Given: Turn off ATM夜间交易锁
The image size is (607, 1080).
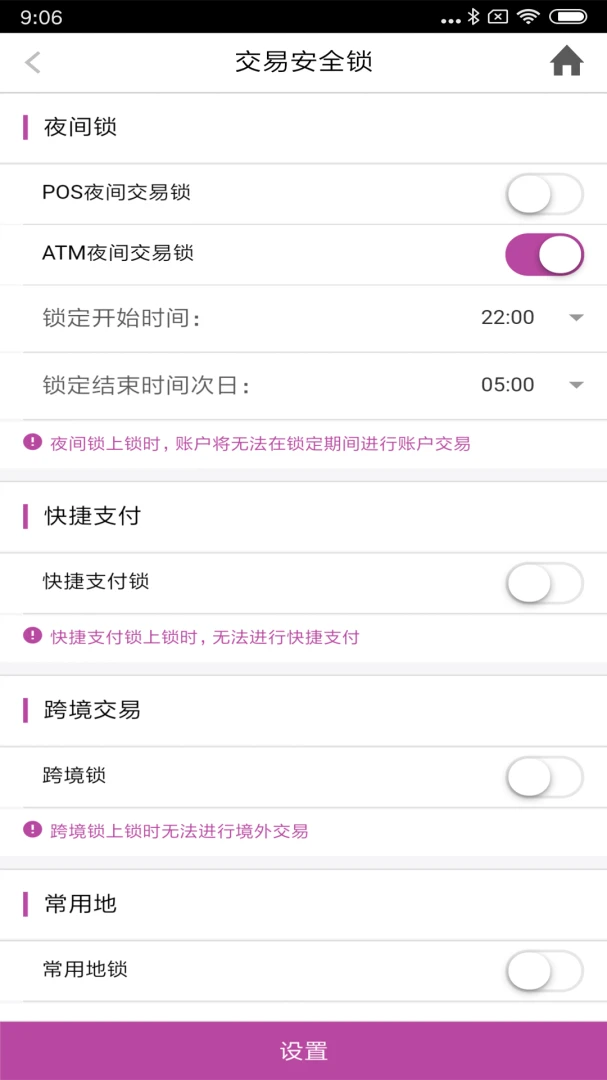Looking at the screenshot, I should tap(544, 255).
